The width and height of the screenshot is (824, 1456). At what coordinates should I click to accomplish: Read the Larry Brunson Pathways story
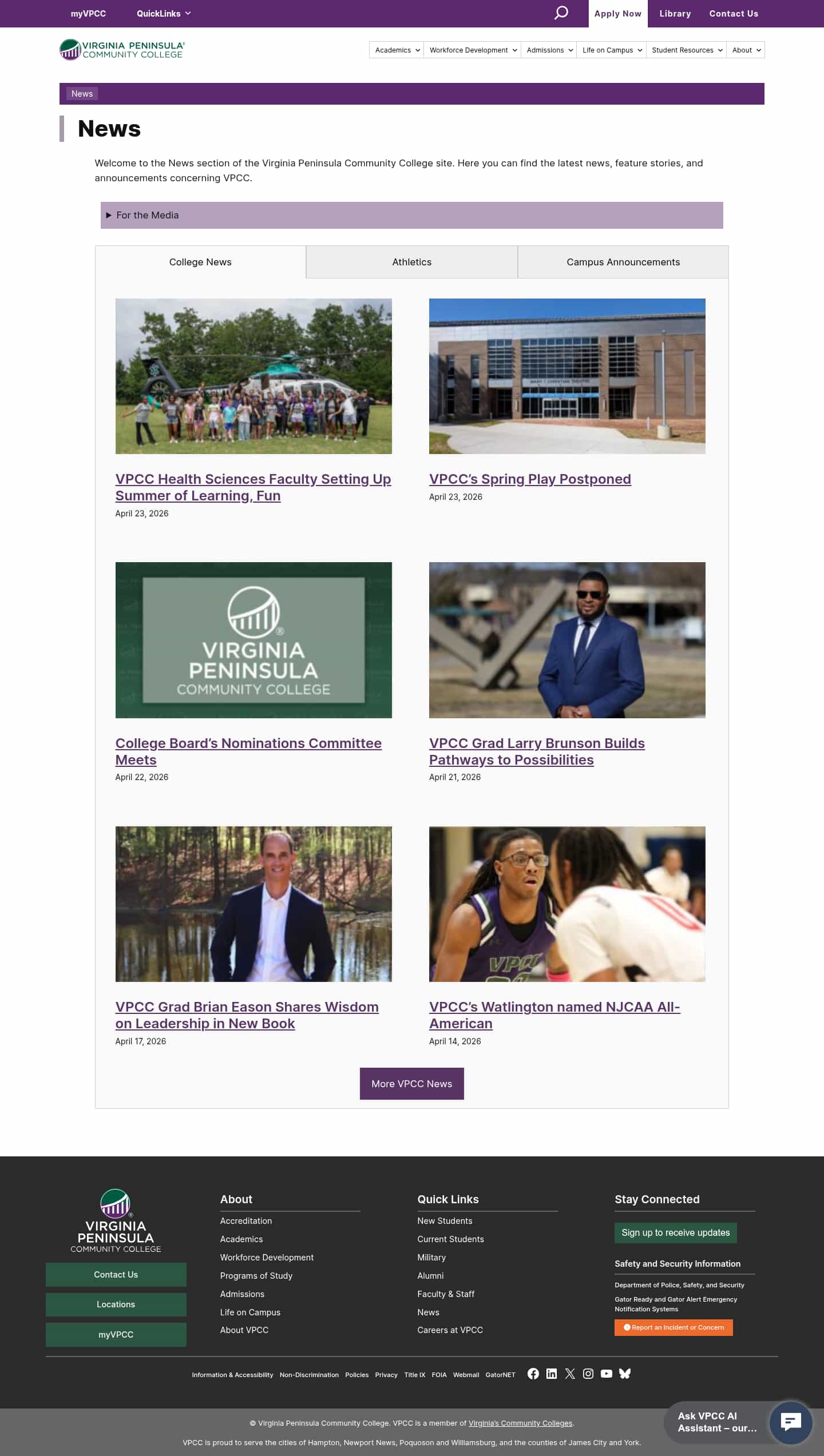point(536,751)
